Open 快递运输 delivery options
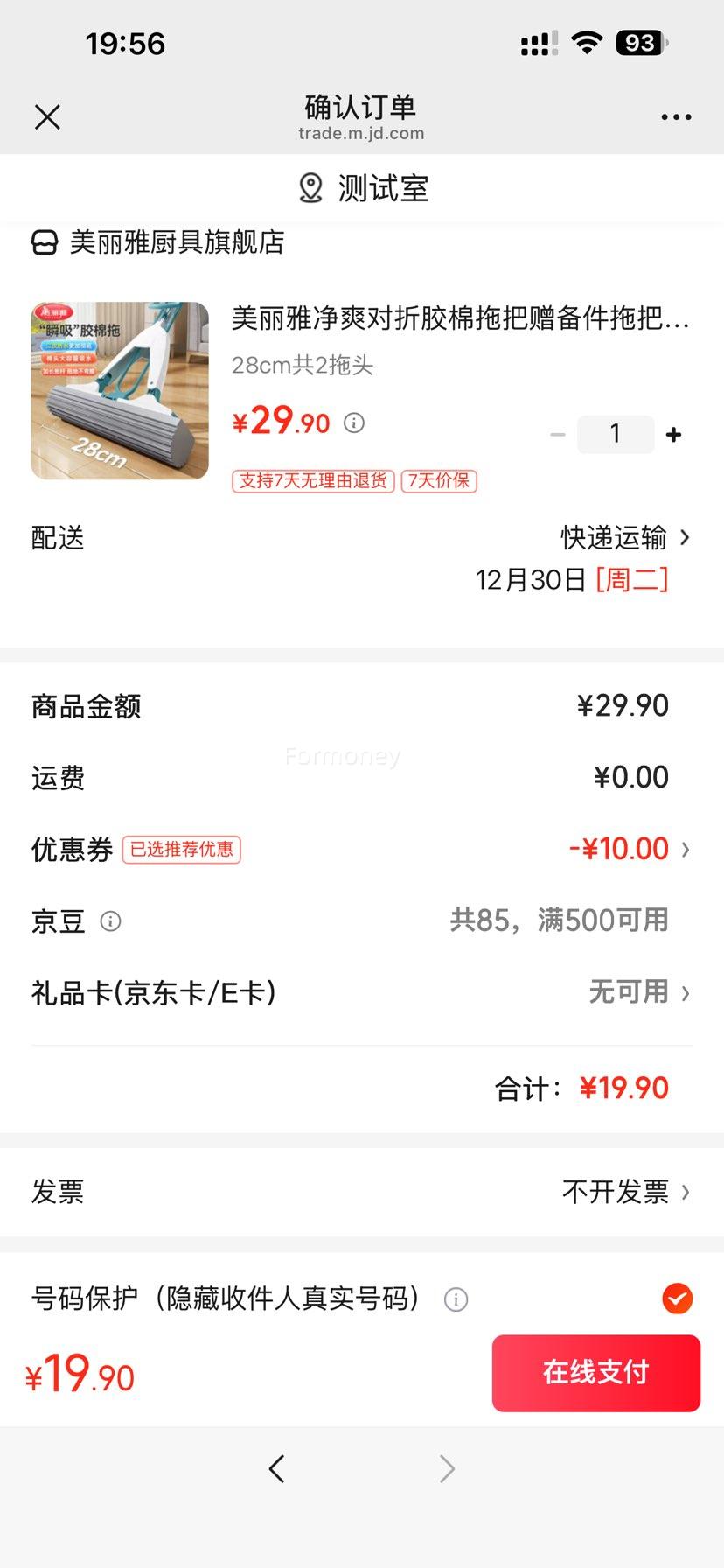Screen dimensions: 724x1568 point(612,537)
